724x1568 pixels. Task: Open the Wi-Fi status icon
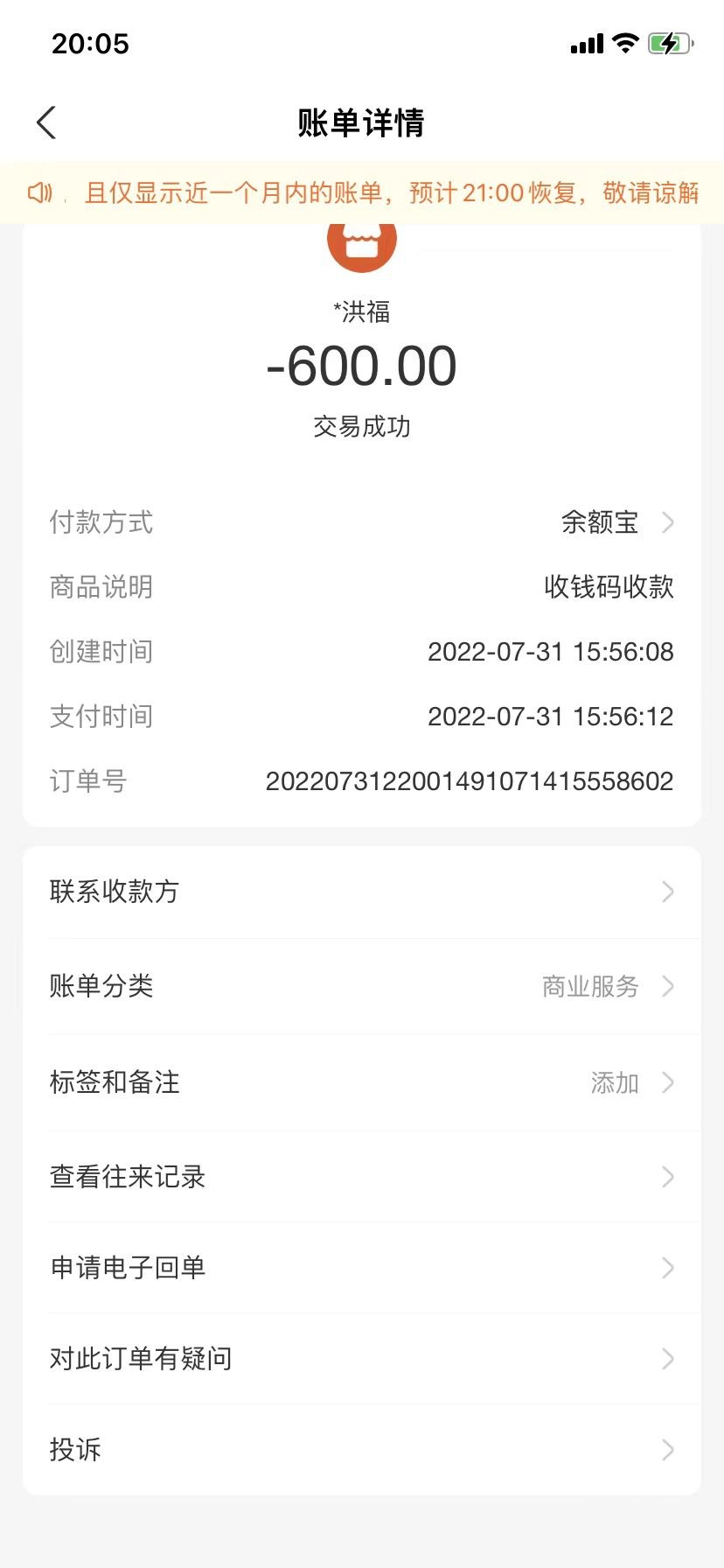(x=624, y=44)
